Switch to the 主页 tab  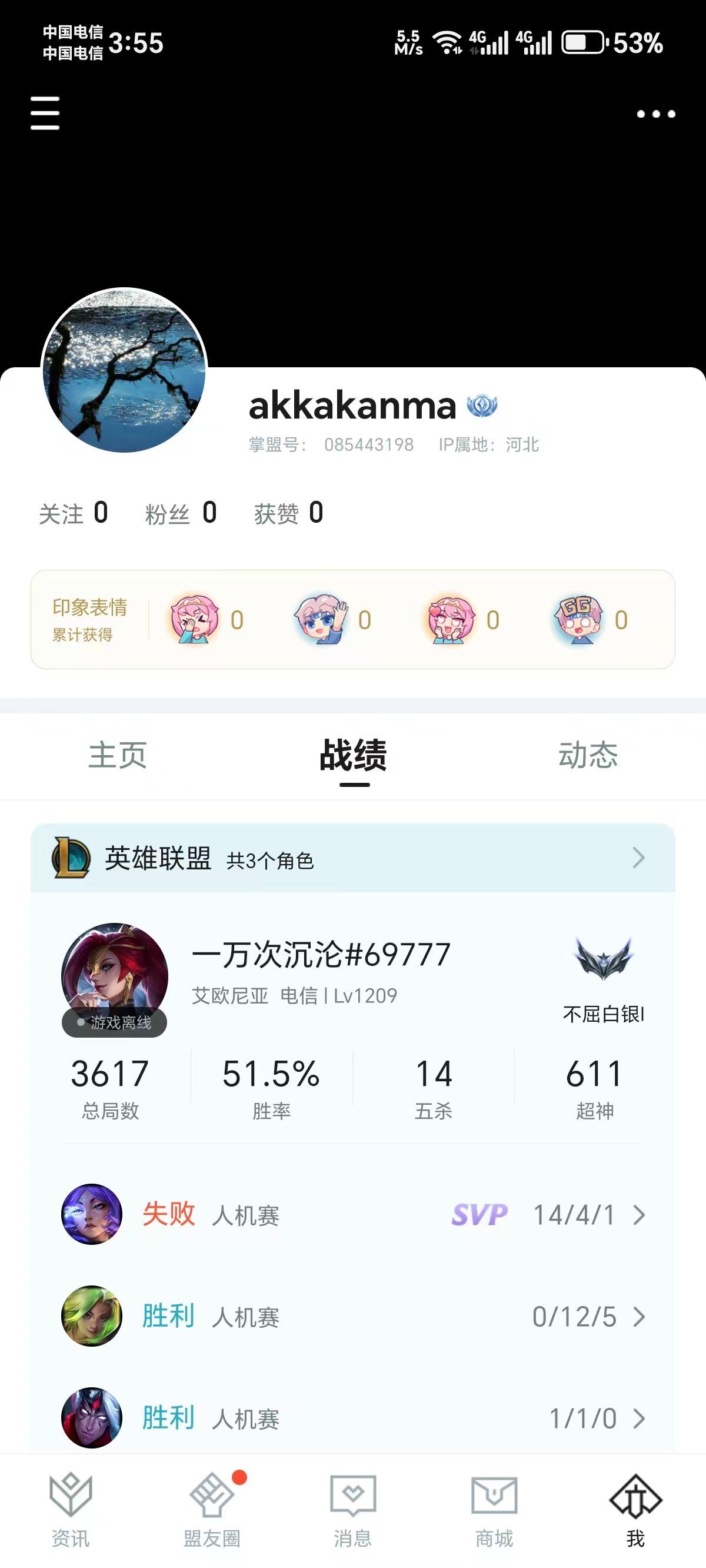coord(118,756)
